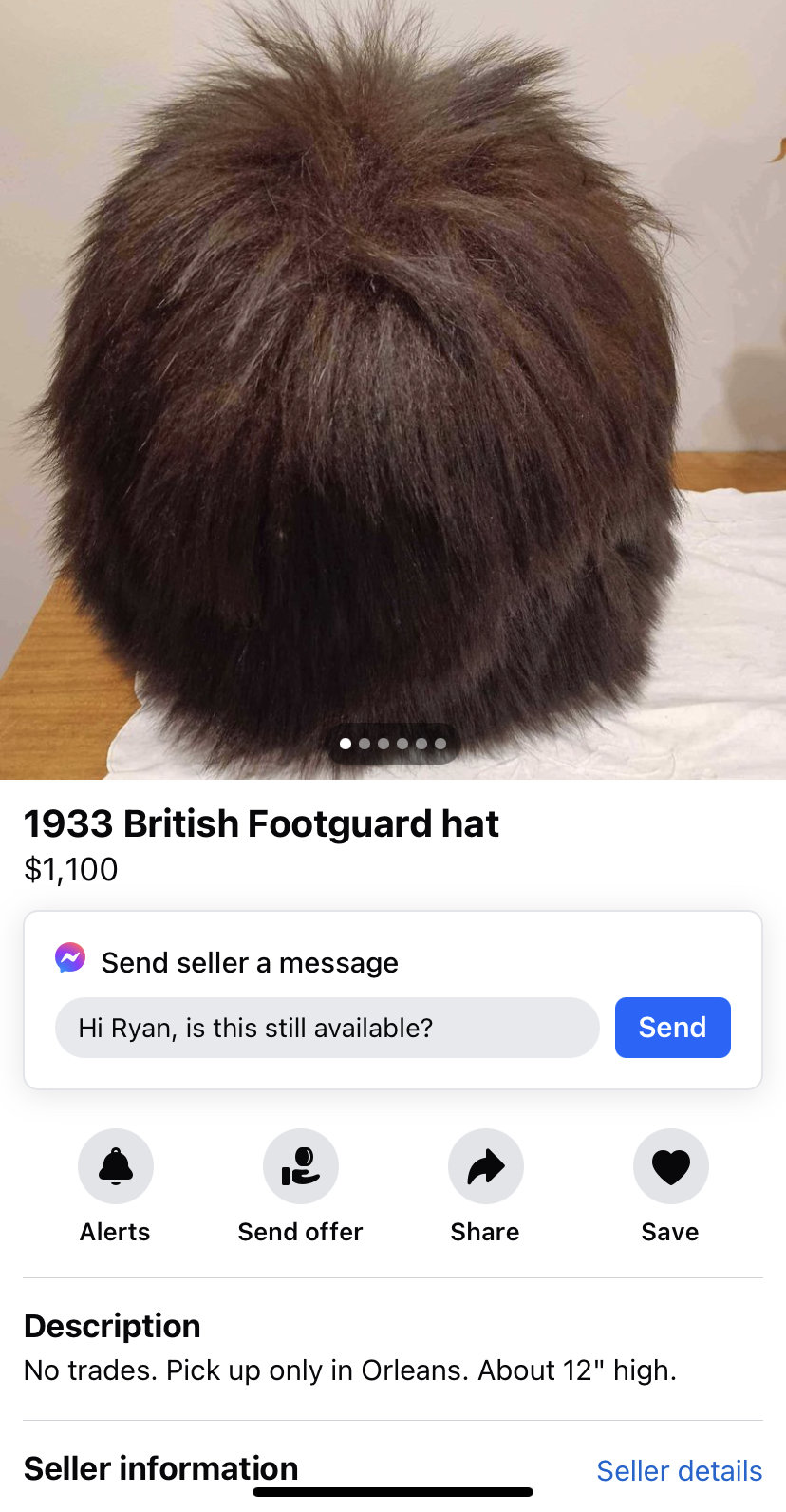The height and width of the screenshot is (1512, 786).
Task: Save this listing
Action: click(x=670, y=1166)
